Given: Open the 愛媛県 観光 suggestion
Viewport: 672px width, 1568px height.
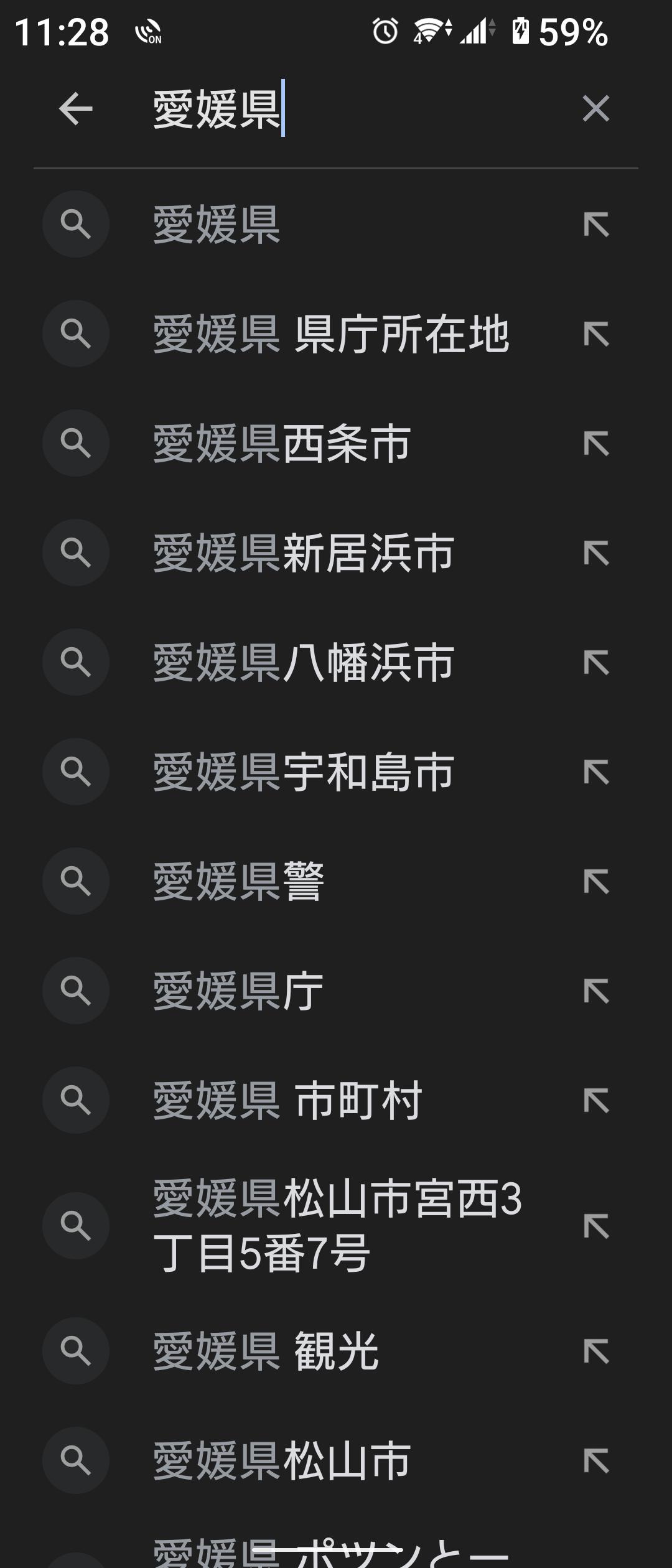Looking at the screenshot, I should pyautogui.click(x=266, y=1351).
